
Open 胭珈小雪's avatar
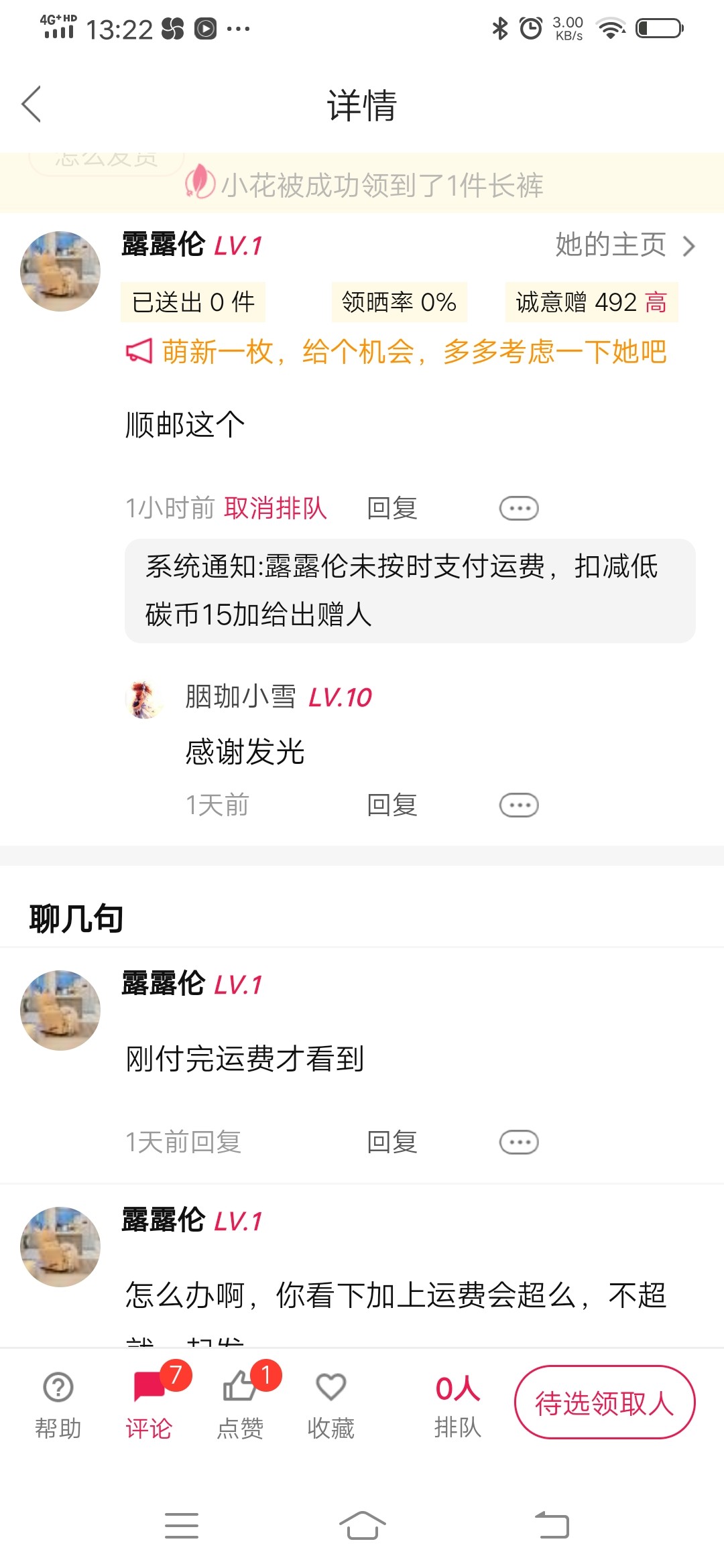coord(144,699)
